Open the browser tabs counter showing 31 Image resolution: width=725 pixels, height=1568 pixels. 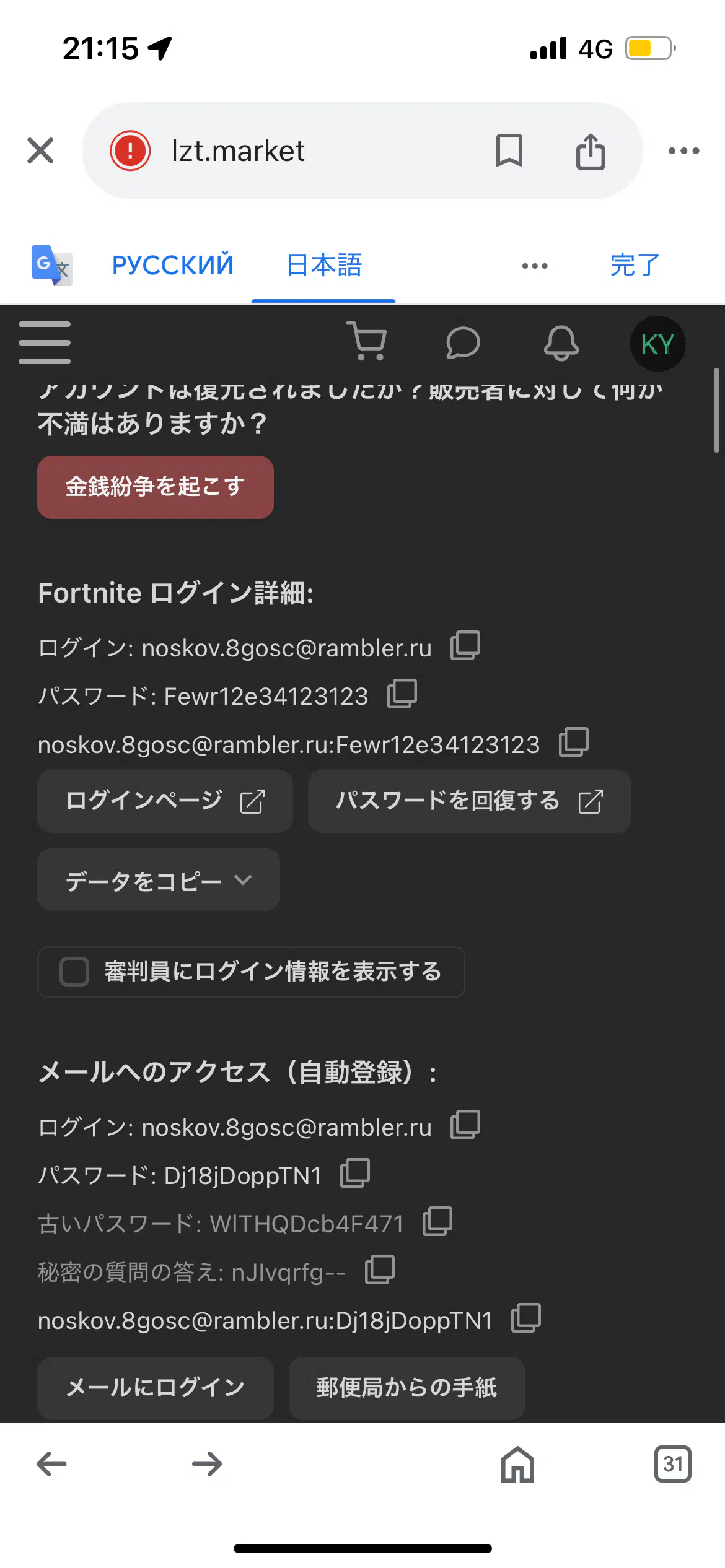[673, 1464]
